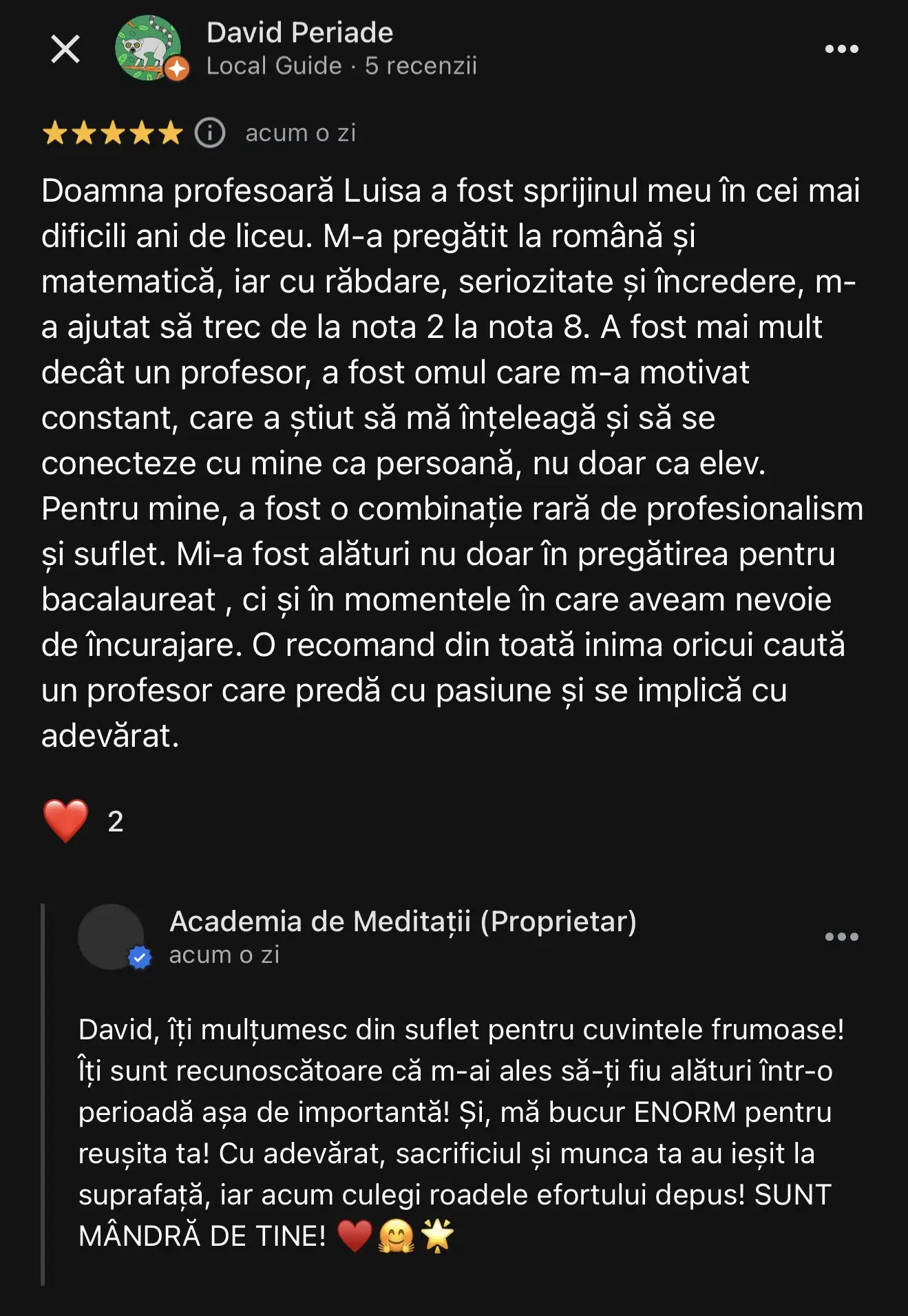
Task: Show rating info next to the stars
Action: (x=210, y=133)
